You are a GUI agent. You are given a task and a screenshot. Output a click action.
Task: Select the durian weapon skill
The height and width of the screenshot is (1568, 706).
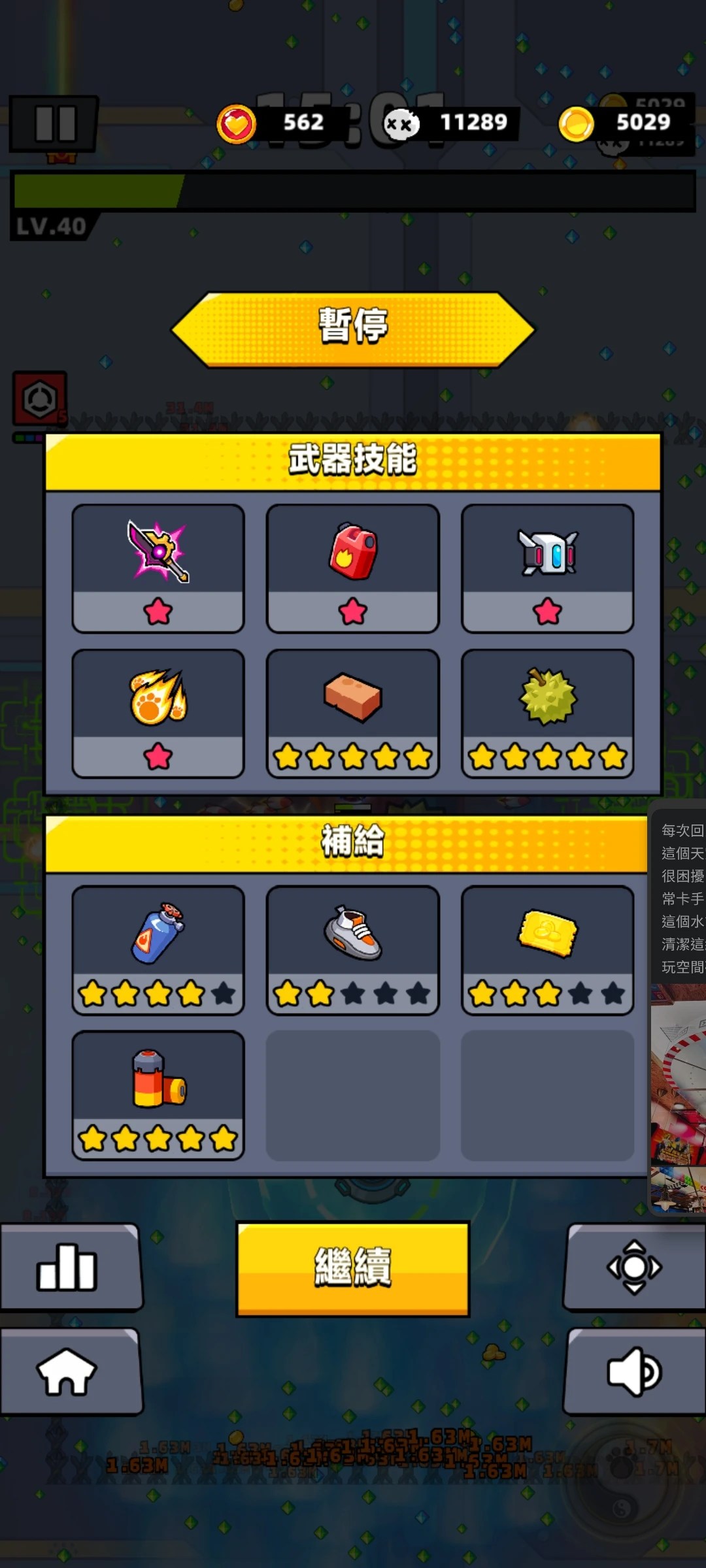click(548, 713)
